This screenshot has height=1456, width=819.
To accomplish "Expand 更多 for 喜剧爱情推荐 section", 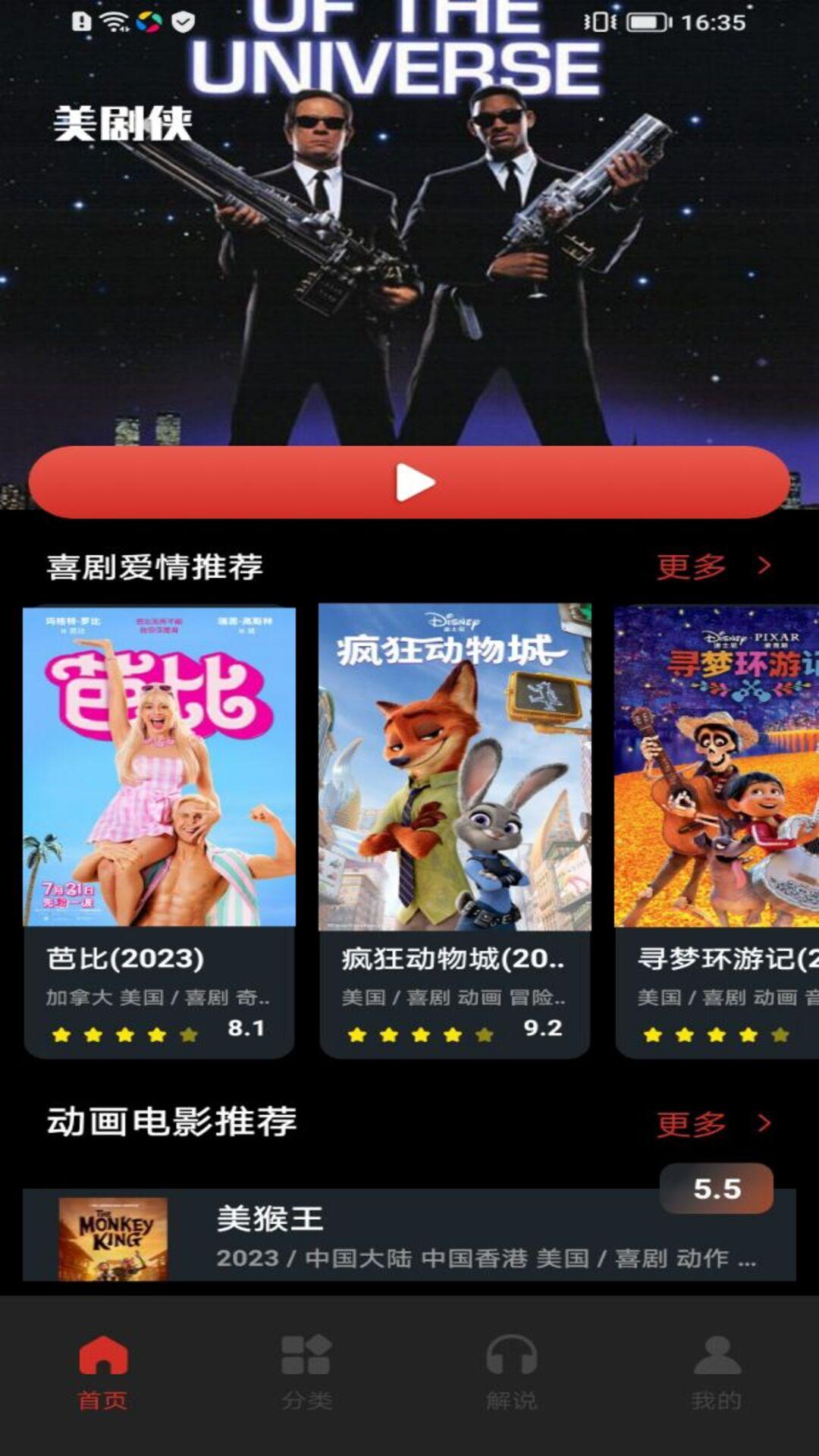I will (x=692, y=565).
